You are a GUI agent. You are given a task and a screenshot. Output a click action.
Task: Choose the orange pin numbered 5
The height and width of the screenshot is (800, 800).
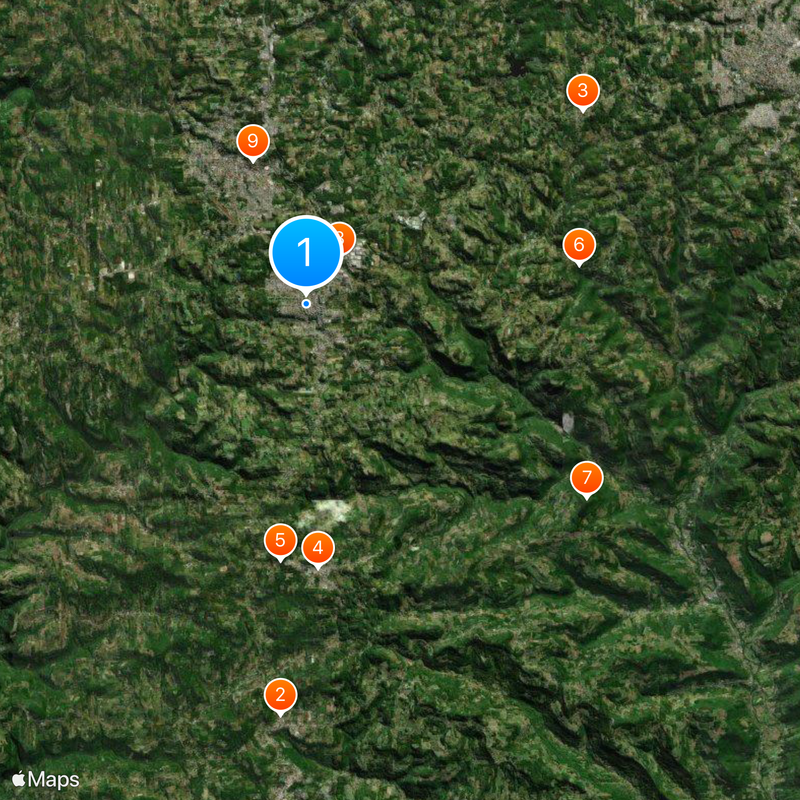280,541
